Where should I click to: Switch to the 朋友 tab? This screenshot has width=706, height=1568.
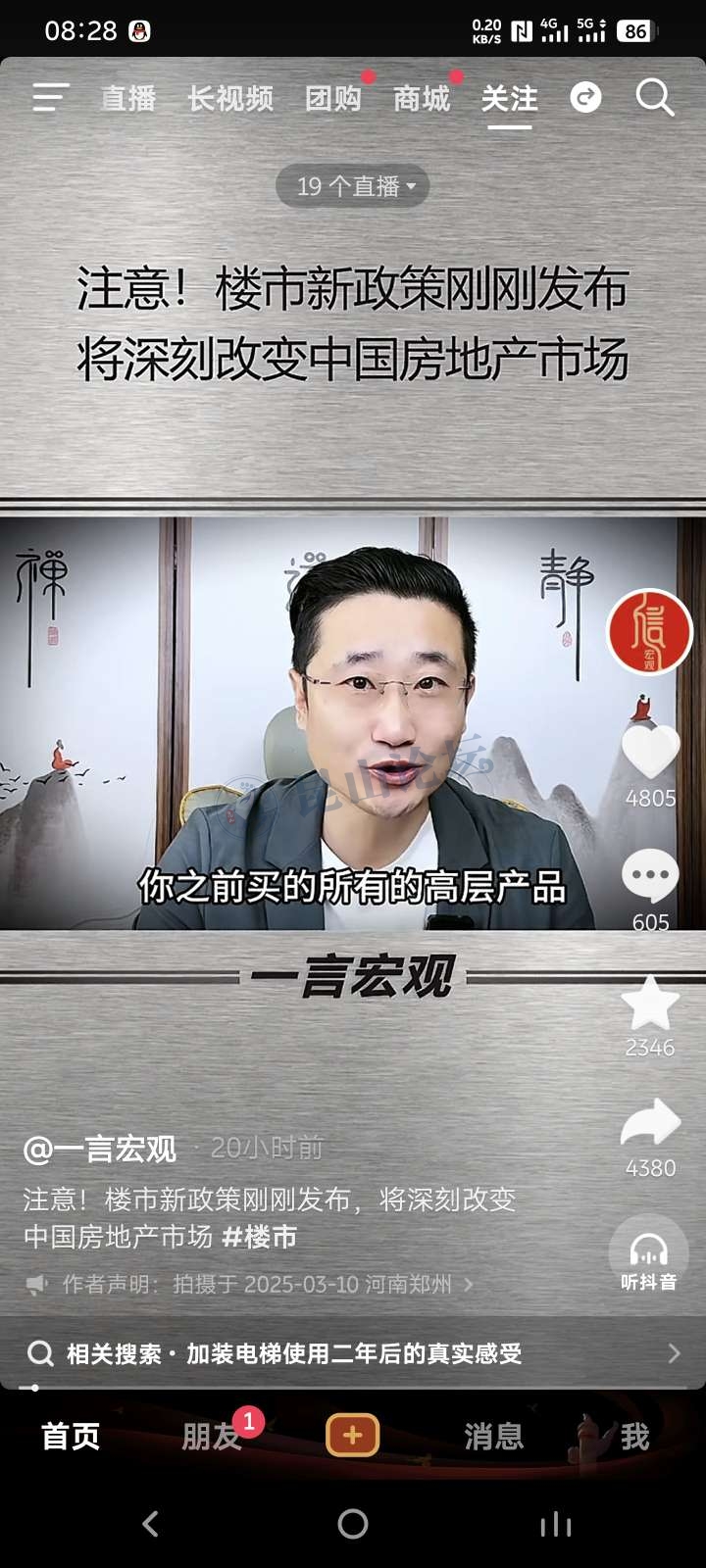211,1437
